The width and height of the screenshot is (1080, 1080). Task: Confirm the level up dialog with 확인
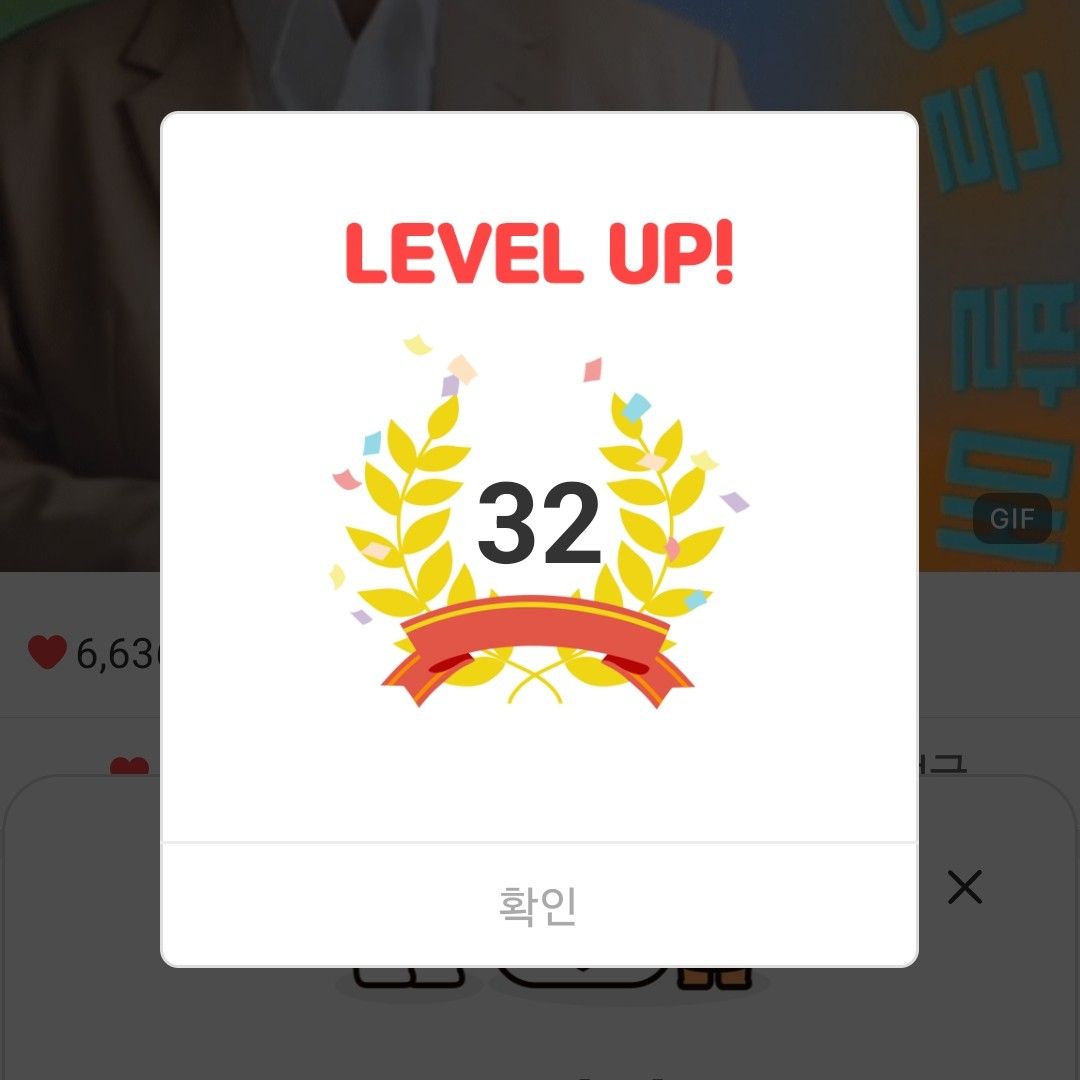click(x=538, y=905)
